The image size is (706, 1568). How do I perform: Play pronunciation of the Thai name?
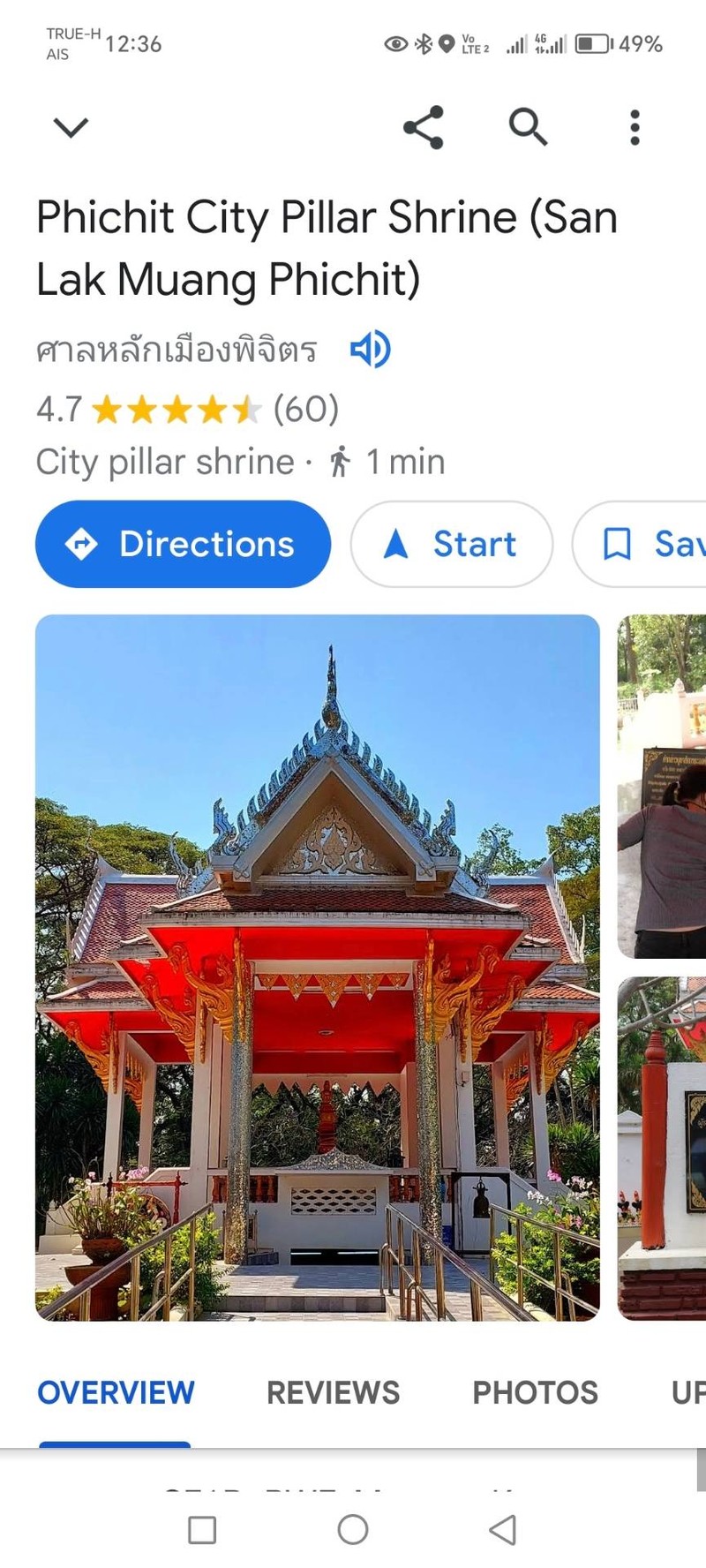point(371,350)
